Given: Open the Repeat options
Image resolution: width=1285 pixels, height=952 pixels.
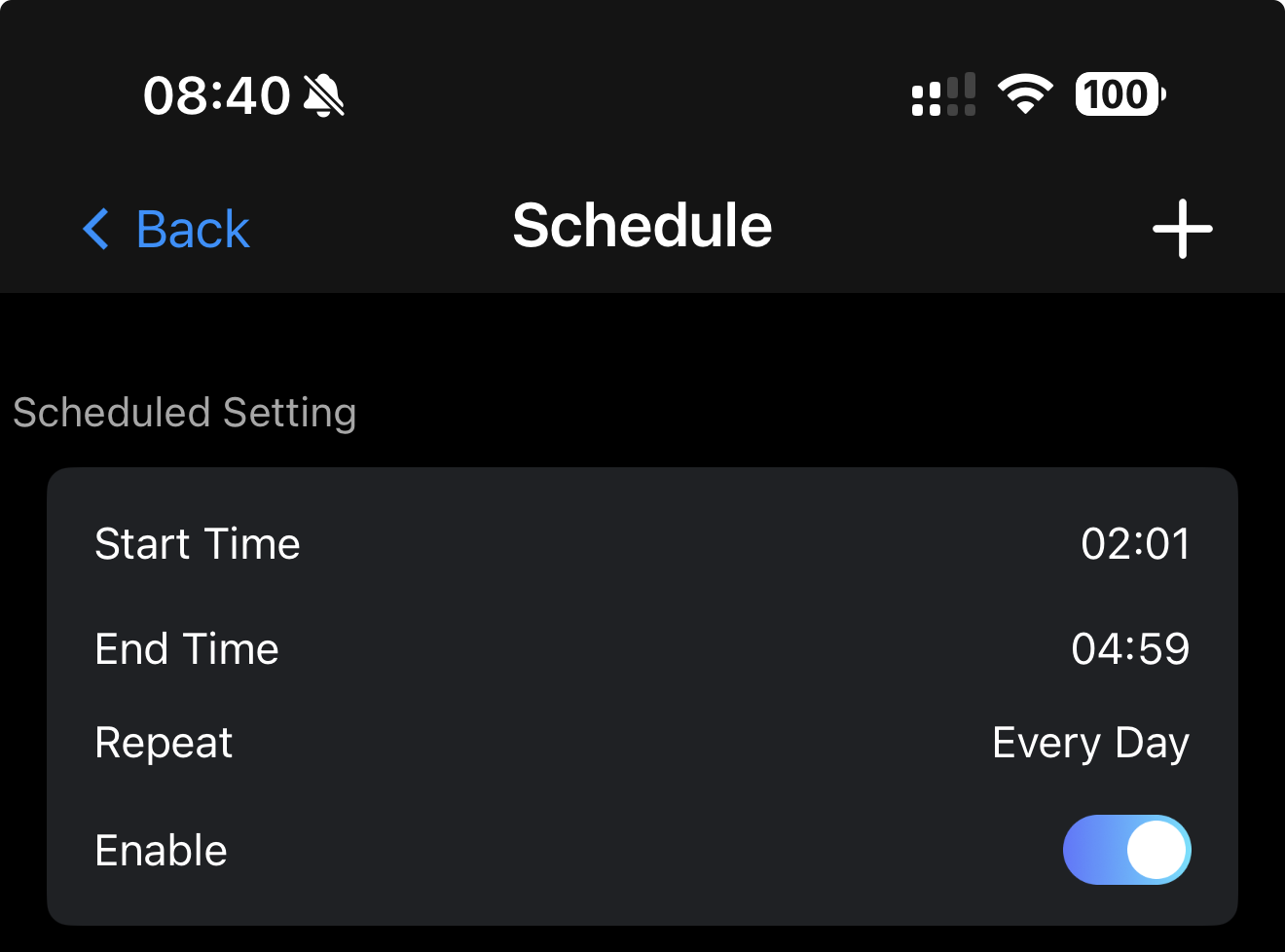Looking at the screenshot, I should click(1089, 744).
